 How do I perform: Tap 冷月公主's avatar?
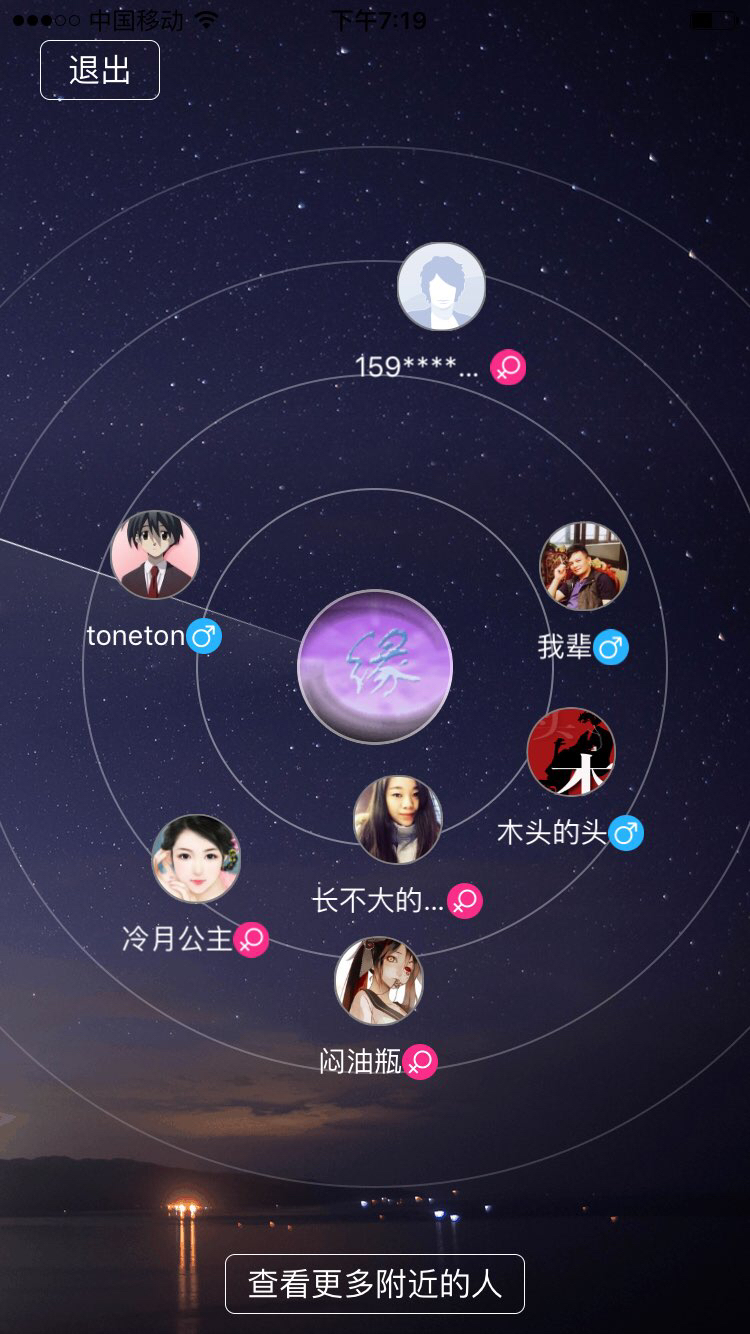pos(196,858)
